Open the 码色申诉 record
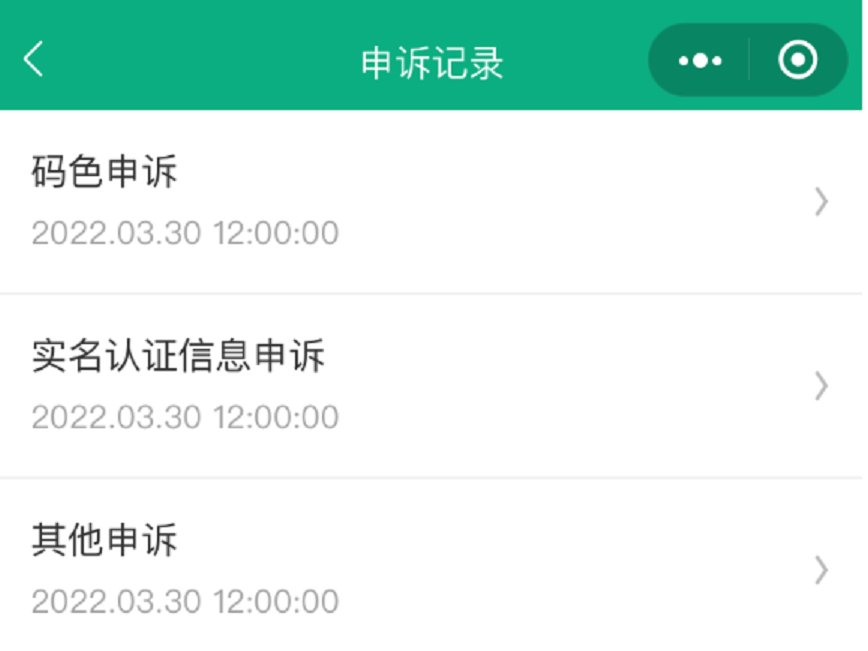Screen dimensions: 868x651 432,202
